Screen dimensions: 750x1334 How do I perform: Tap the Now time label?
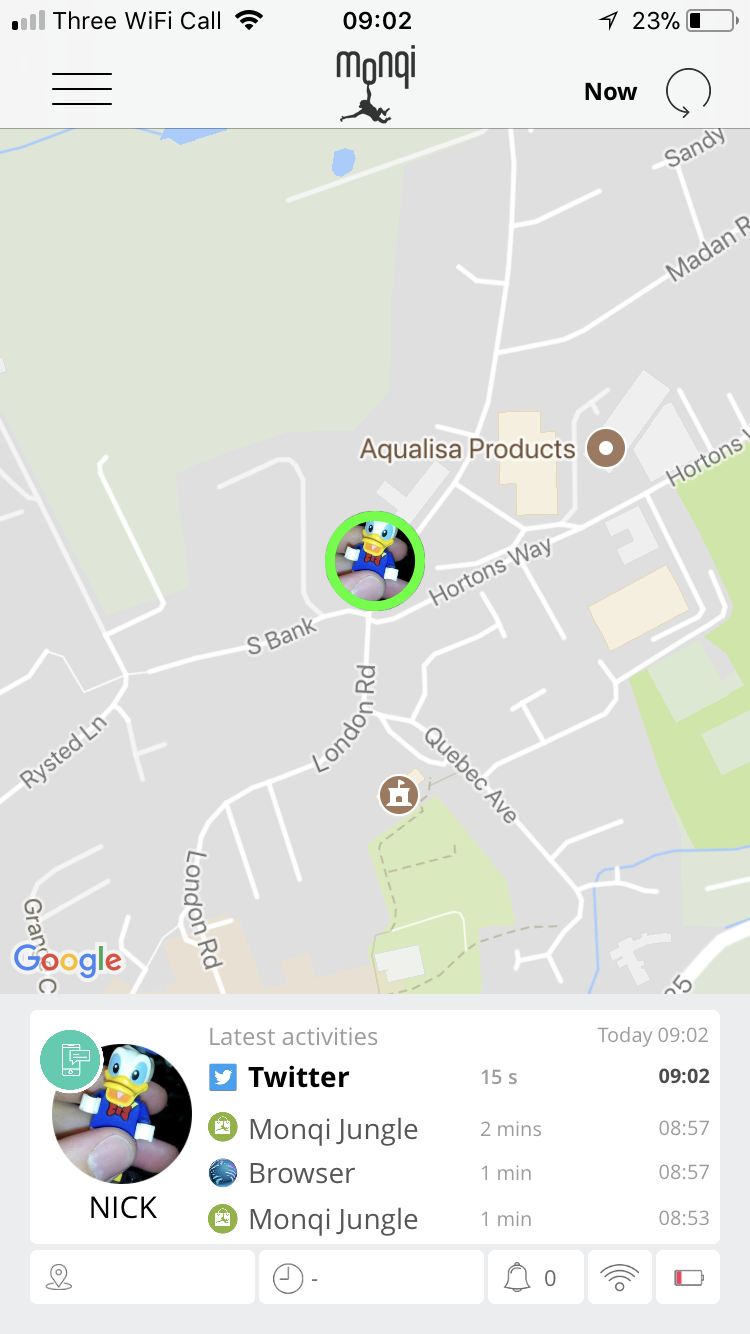pos(610,92)
